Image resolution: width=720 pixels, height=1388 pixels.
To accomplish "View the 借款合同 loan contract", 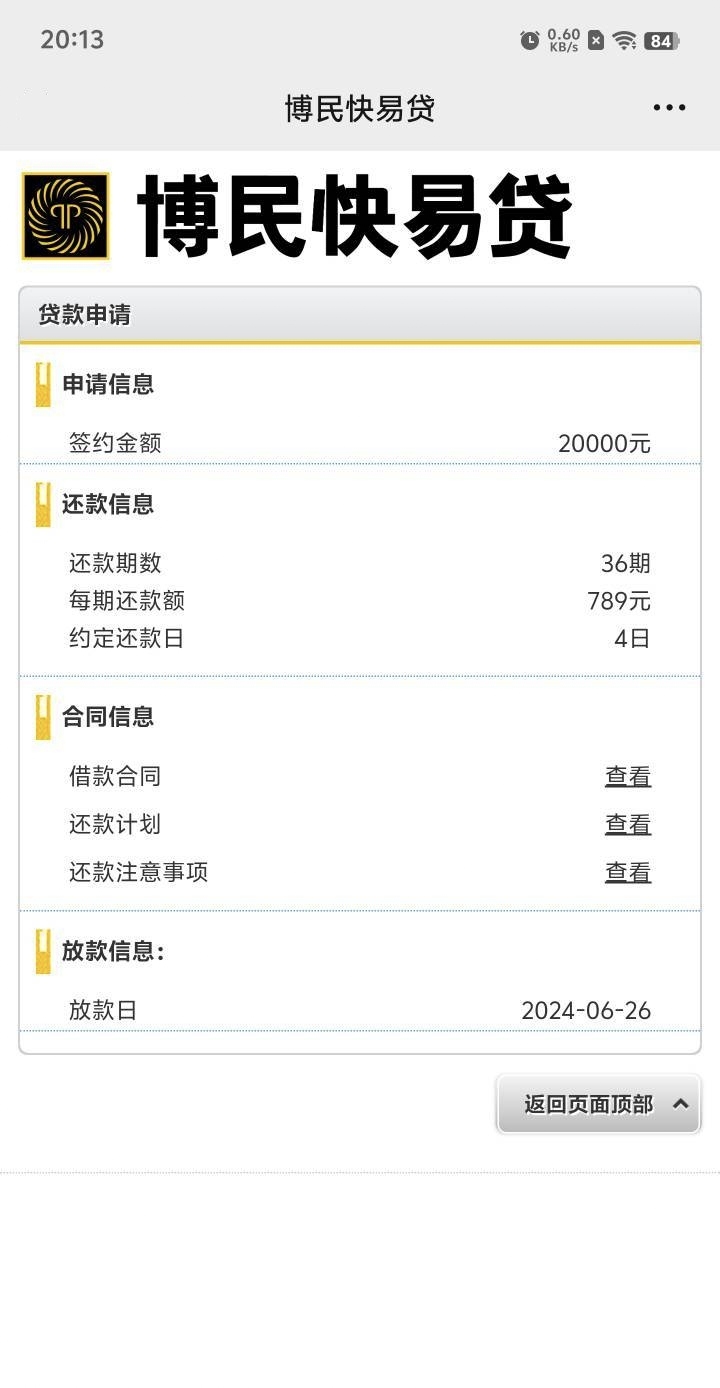I will click(628, 776).
